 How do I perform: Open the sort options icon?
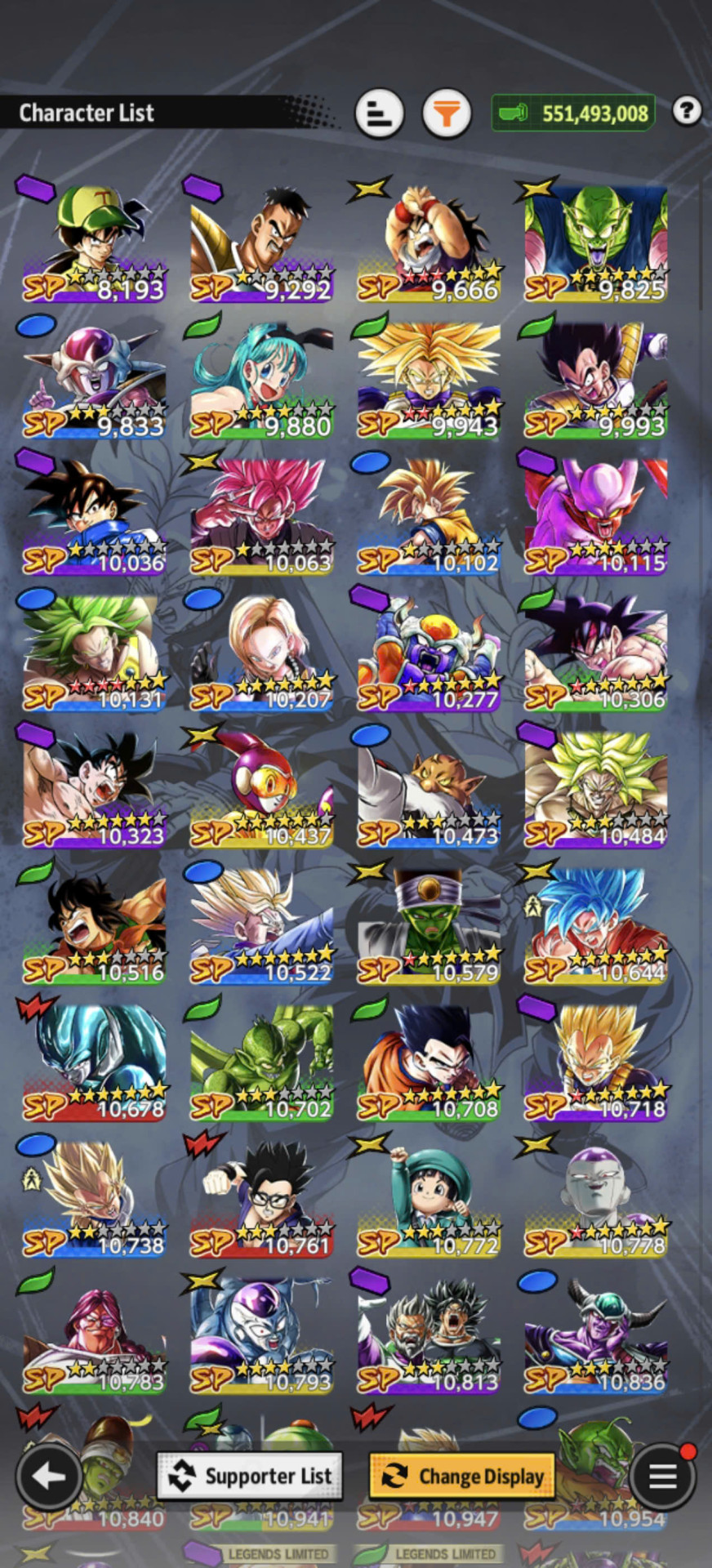379,113
